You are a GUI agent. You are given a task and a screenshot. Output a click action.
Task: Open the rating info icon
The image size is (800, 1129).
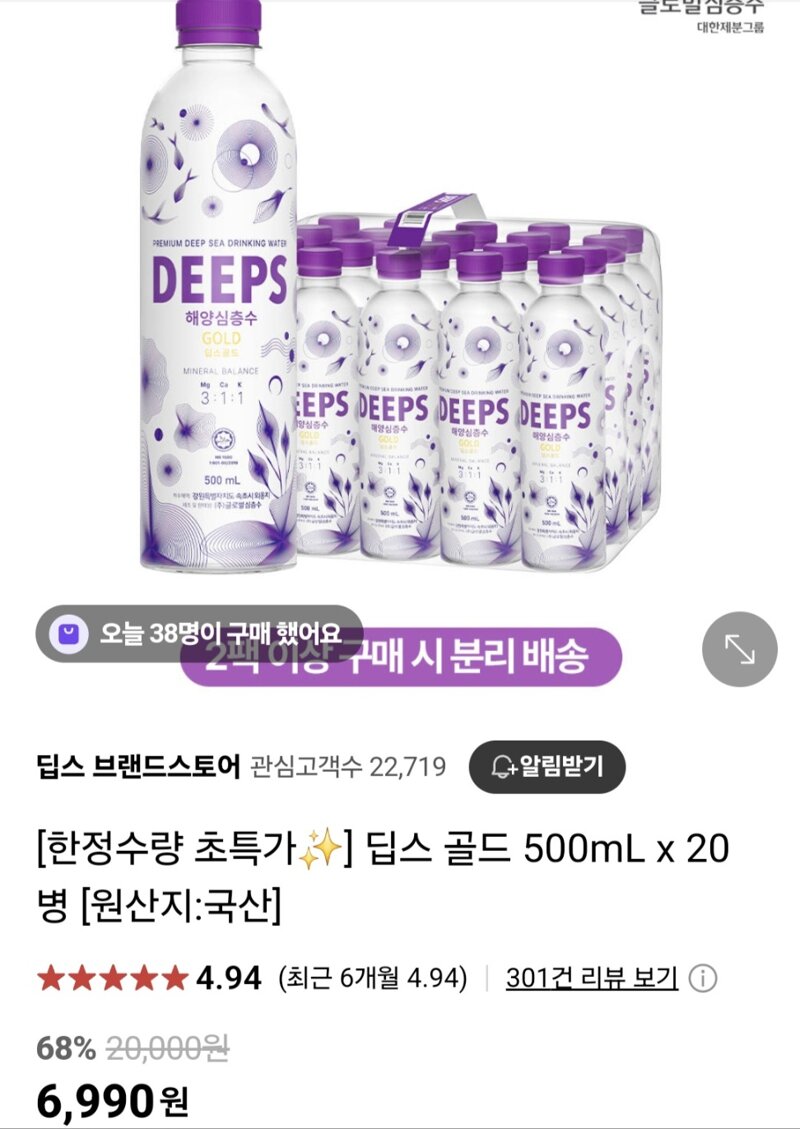[703, 978]
